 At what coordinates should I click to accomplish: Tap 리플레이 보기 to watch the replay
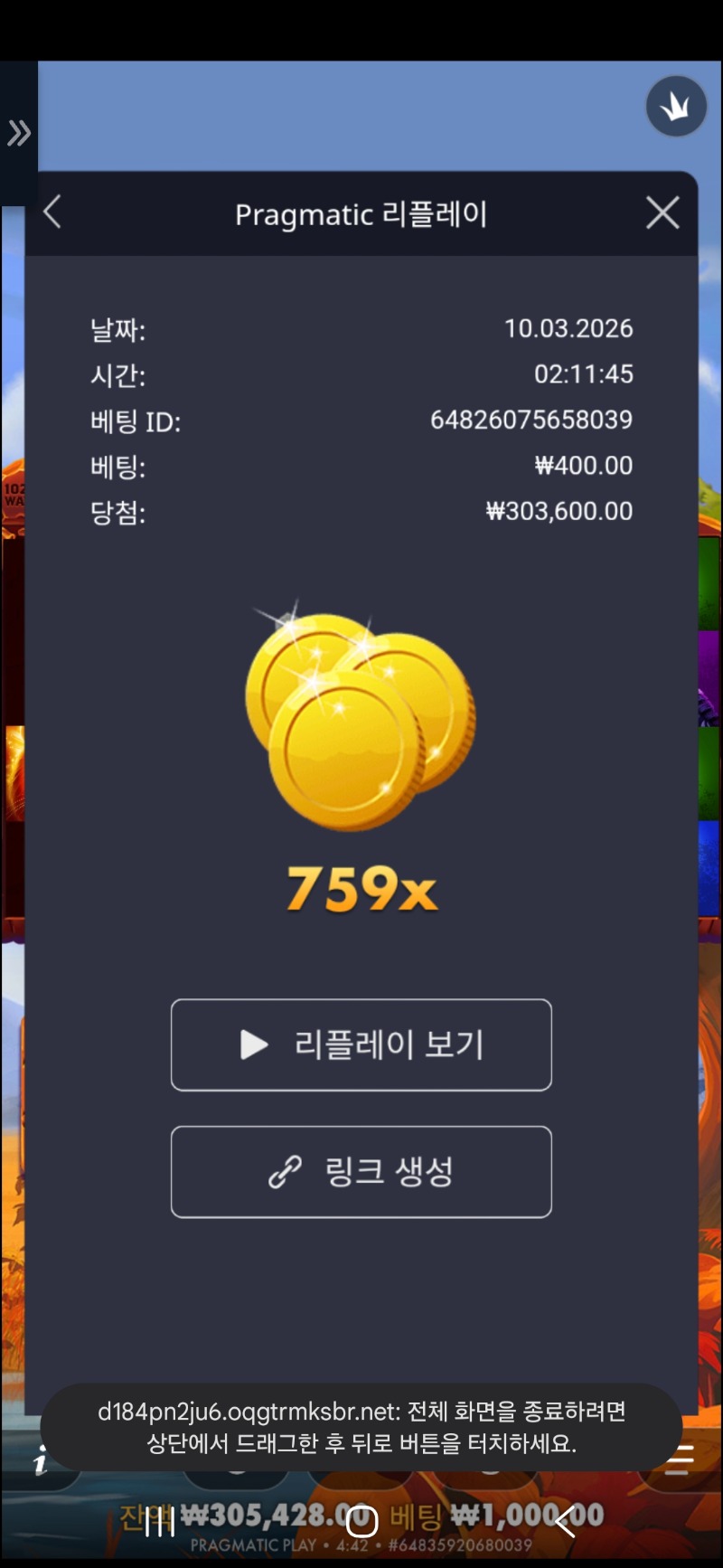click(x=361, y=1044)
